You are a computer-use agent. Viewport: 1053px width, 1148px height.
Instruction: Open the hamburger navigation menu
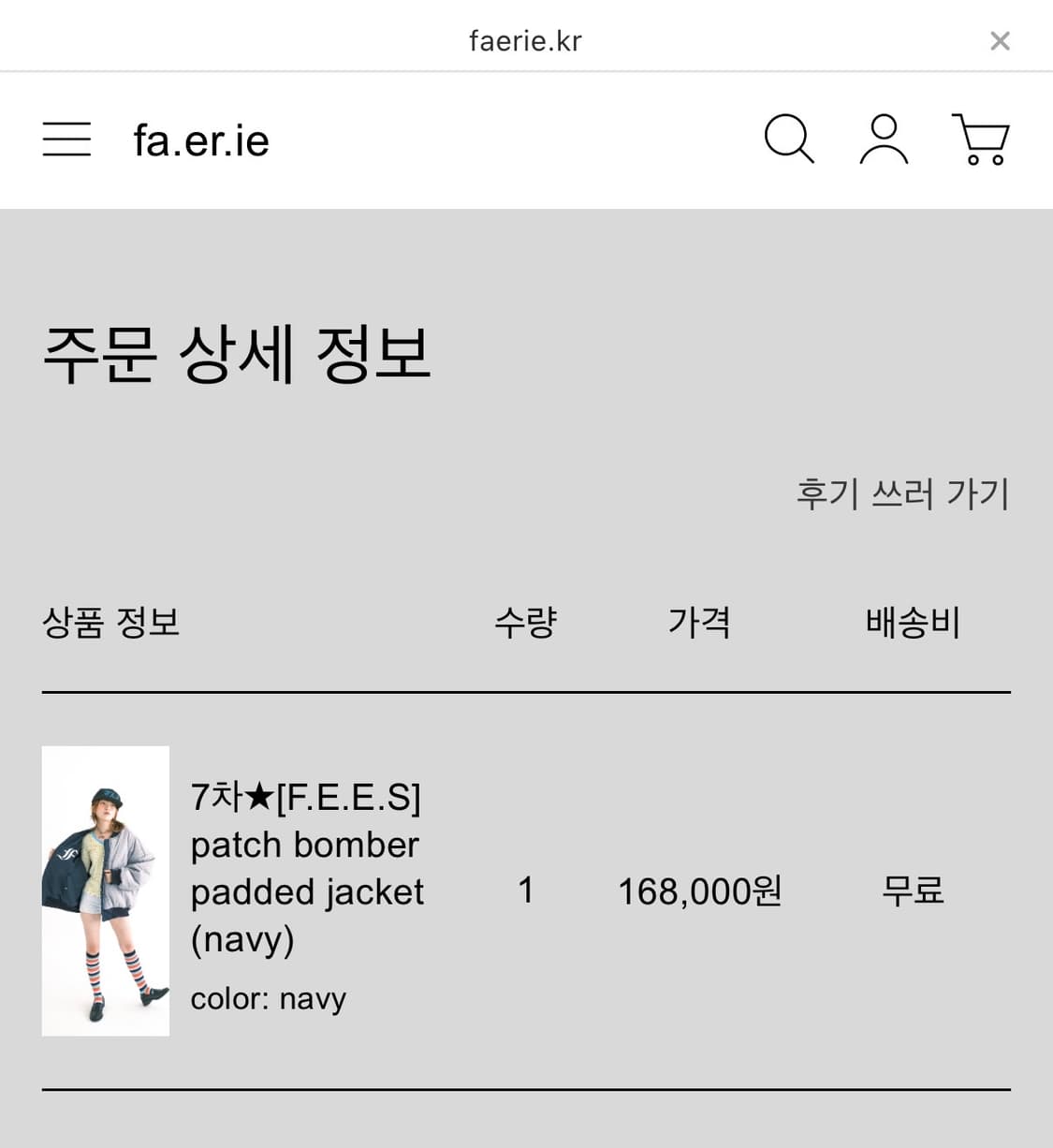[x=66, y=139]
